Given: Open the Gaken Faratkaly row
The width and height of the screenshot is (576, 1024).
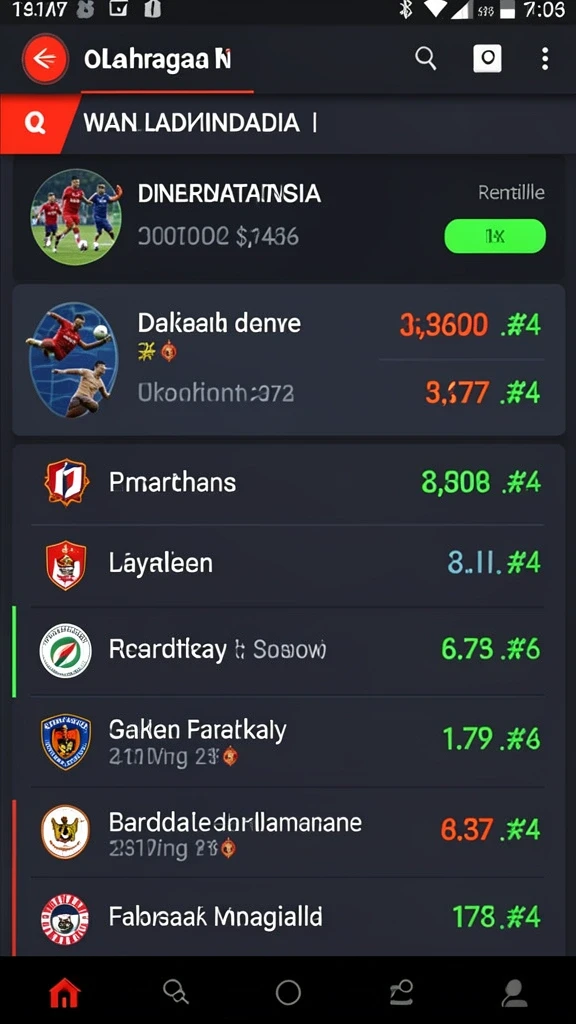Looking at the screenshot, I should (288, 741).
